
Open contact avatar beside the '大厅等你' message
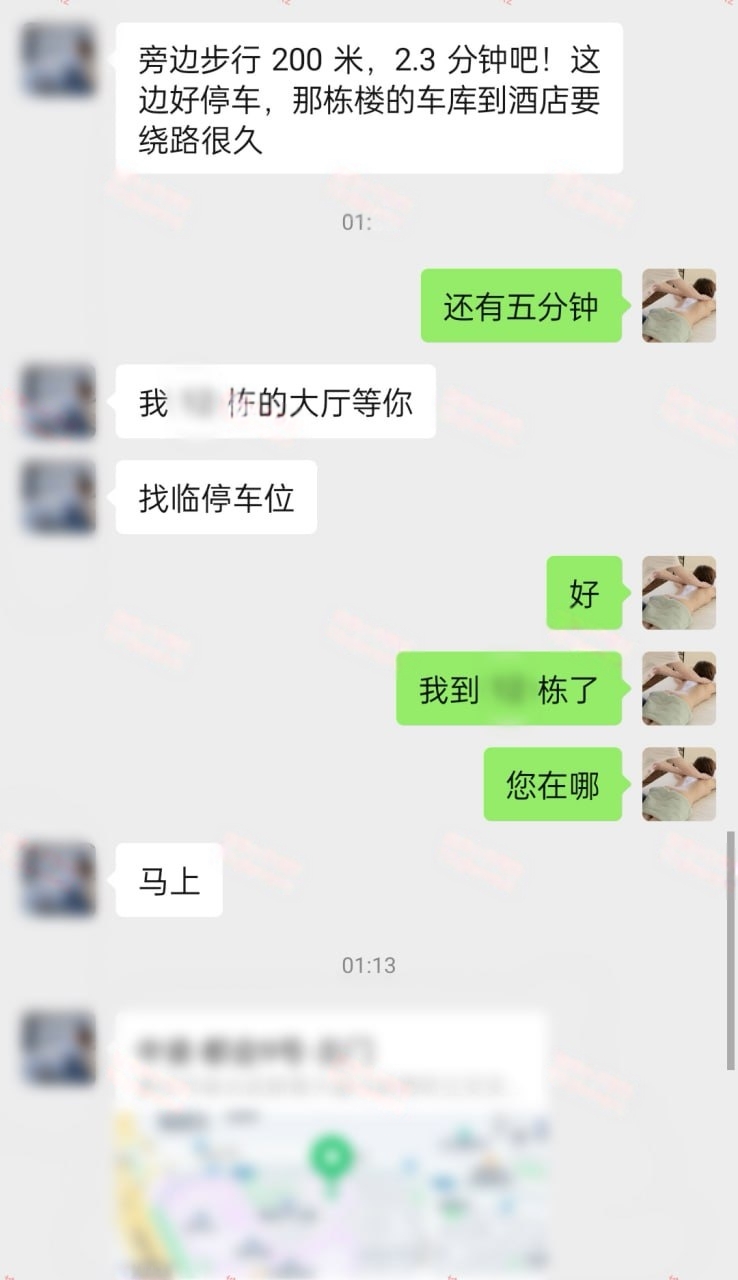tap(59, 401)
